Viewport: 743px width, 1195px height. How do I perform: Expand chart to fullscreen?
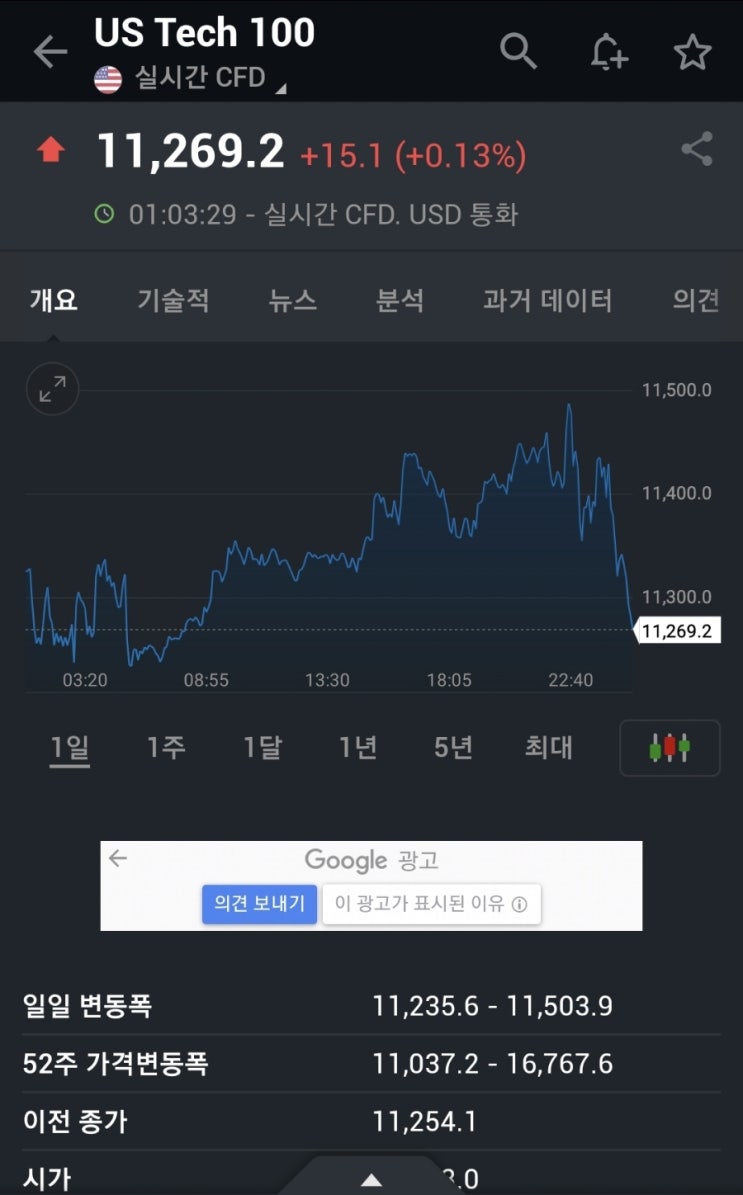pos(51,389)
